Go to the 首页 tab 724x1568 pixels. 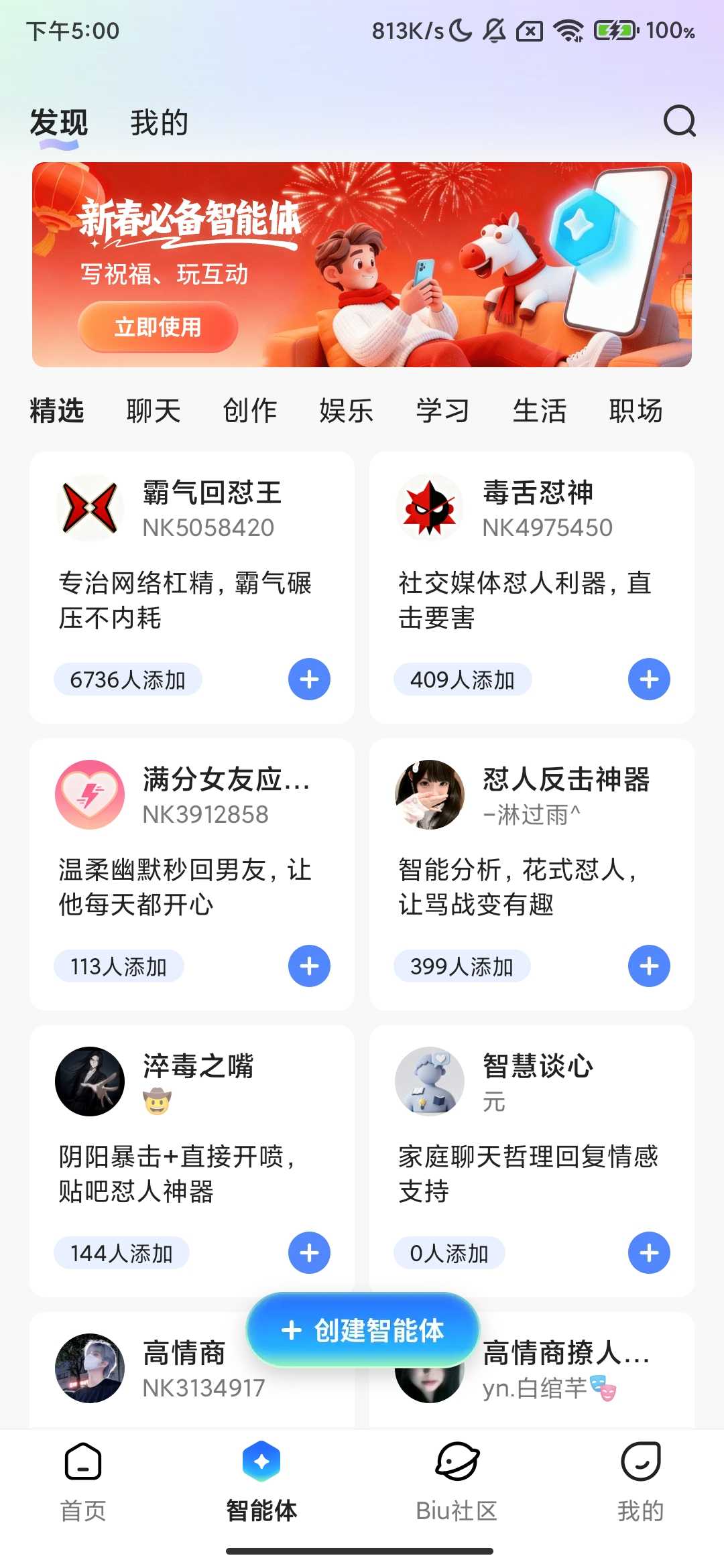[83, 1480]
